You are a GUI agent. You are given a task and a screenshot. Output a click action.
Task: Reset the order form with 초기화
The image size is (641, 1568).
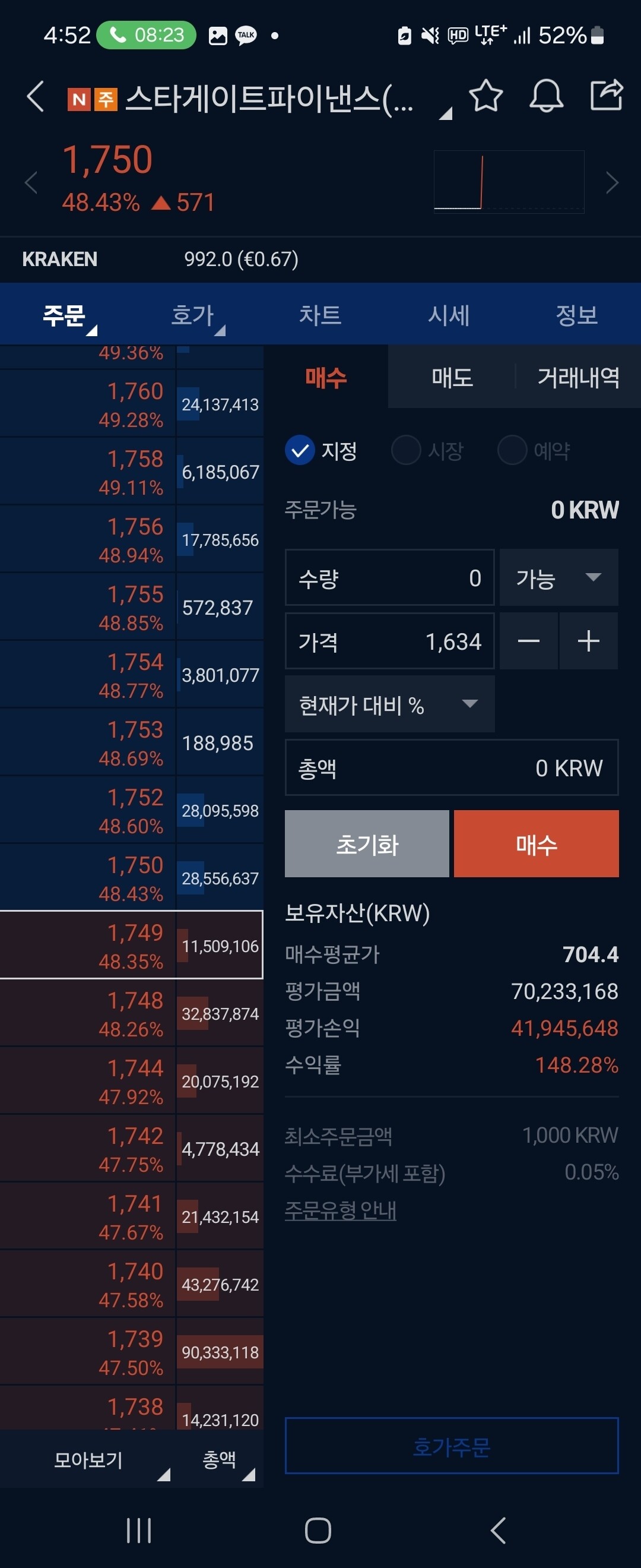pyautogui.click(x=367, y=843)
